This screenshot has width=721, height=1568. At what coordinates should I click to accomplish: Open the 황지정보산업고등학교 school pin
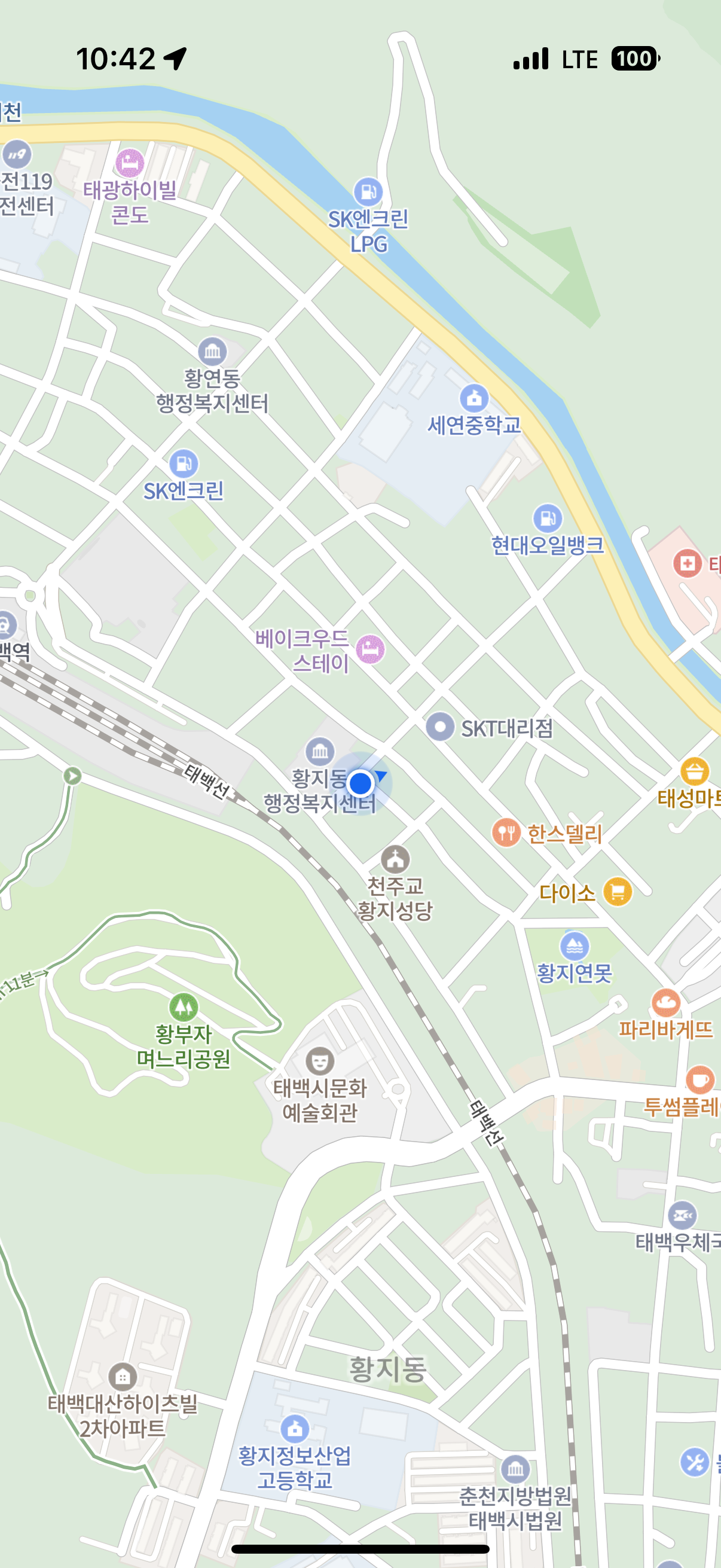(295, 1427)
